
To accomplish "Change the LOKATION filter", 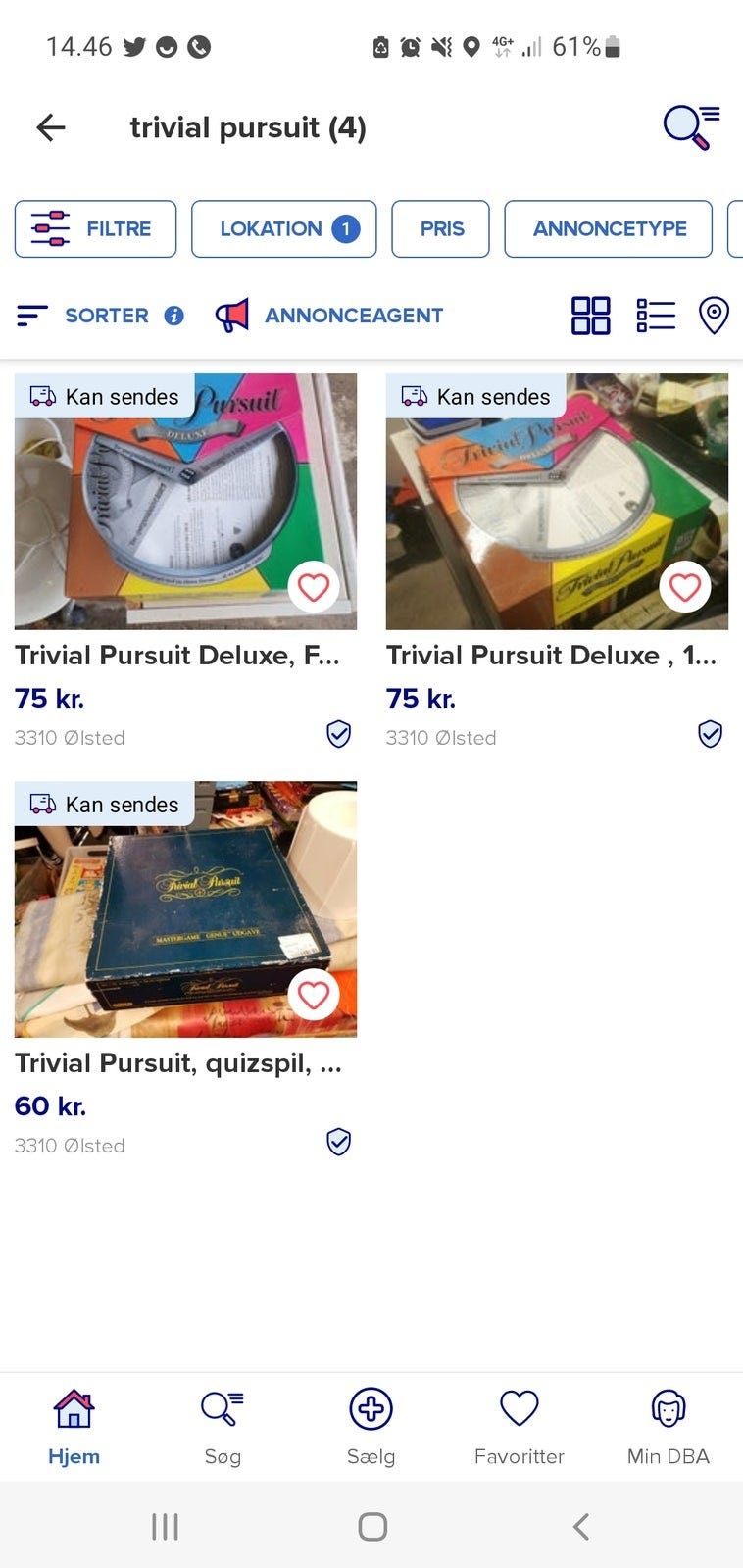I will 283,229.
